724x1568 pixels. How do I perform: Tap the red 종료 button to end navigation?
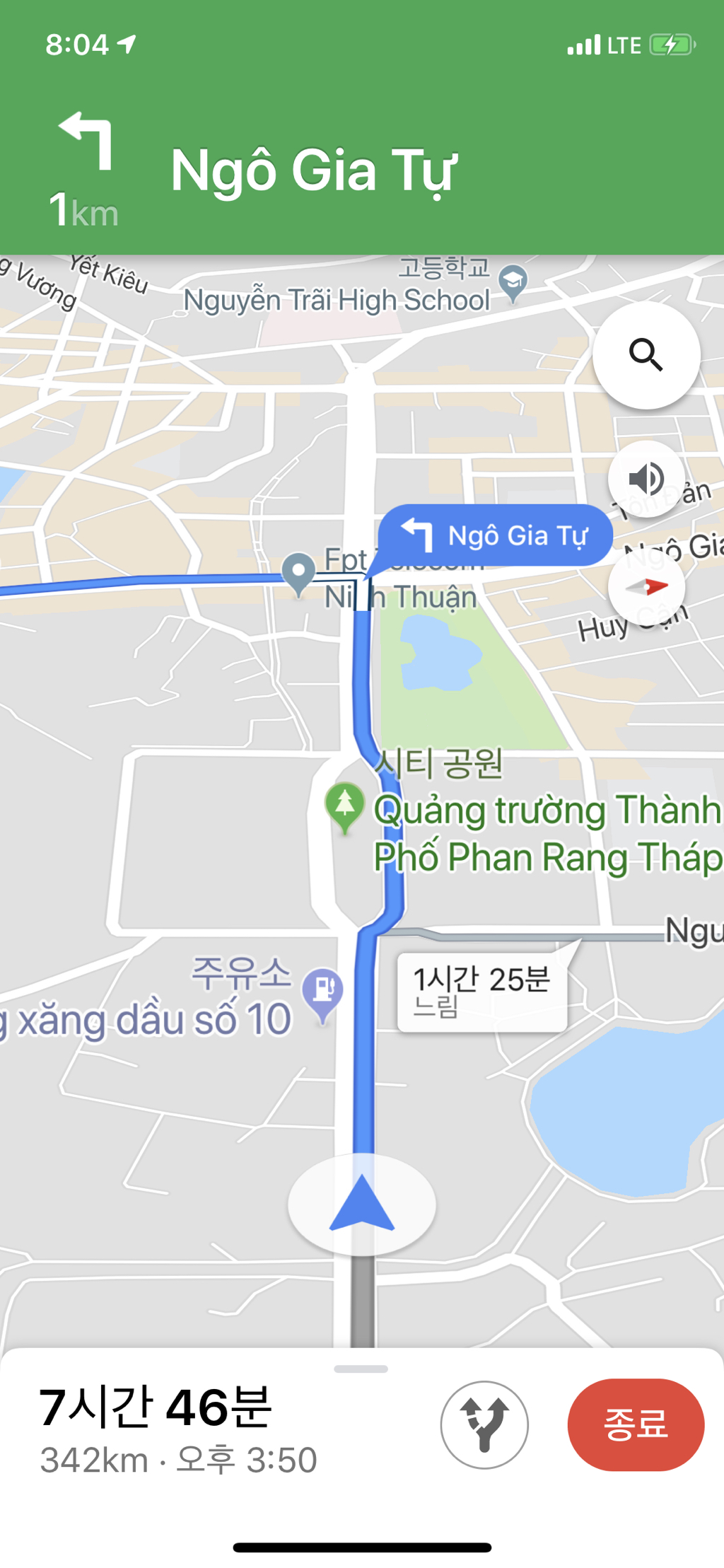pos(636,1424)
